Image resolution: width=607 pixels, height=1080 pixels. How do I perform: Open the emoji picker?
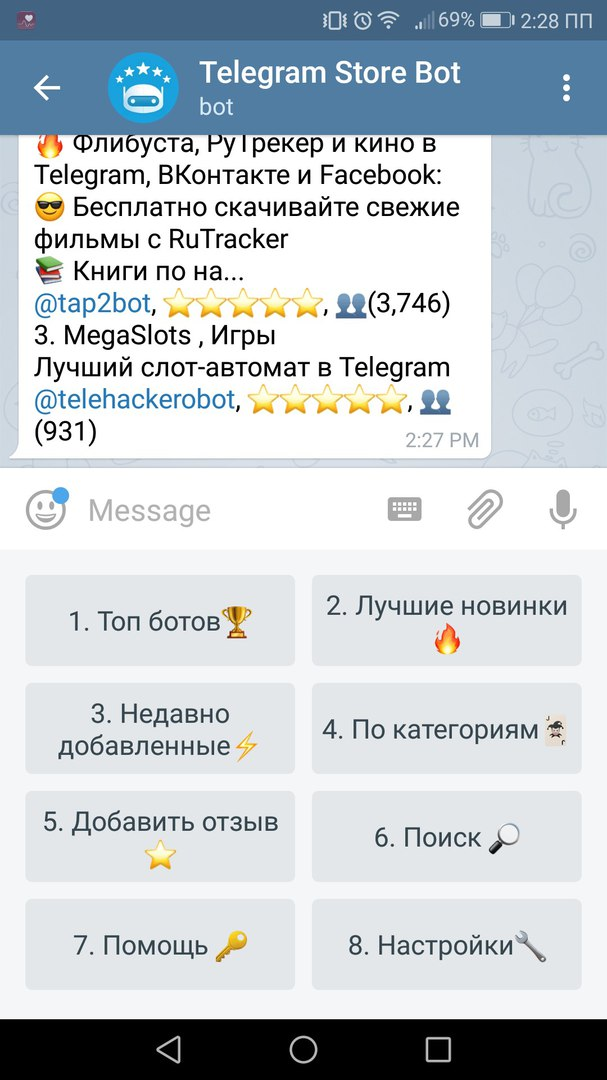click(46, 510)
